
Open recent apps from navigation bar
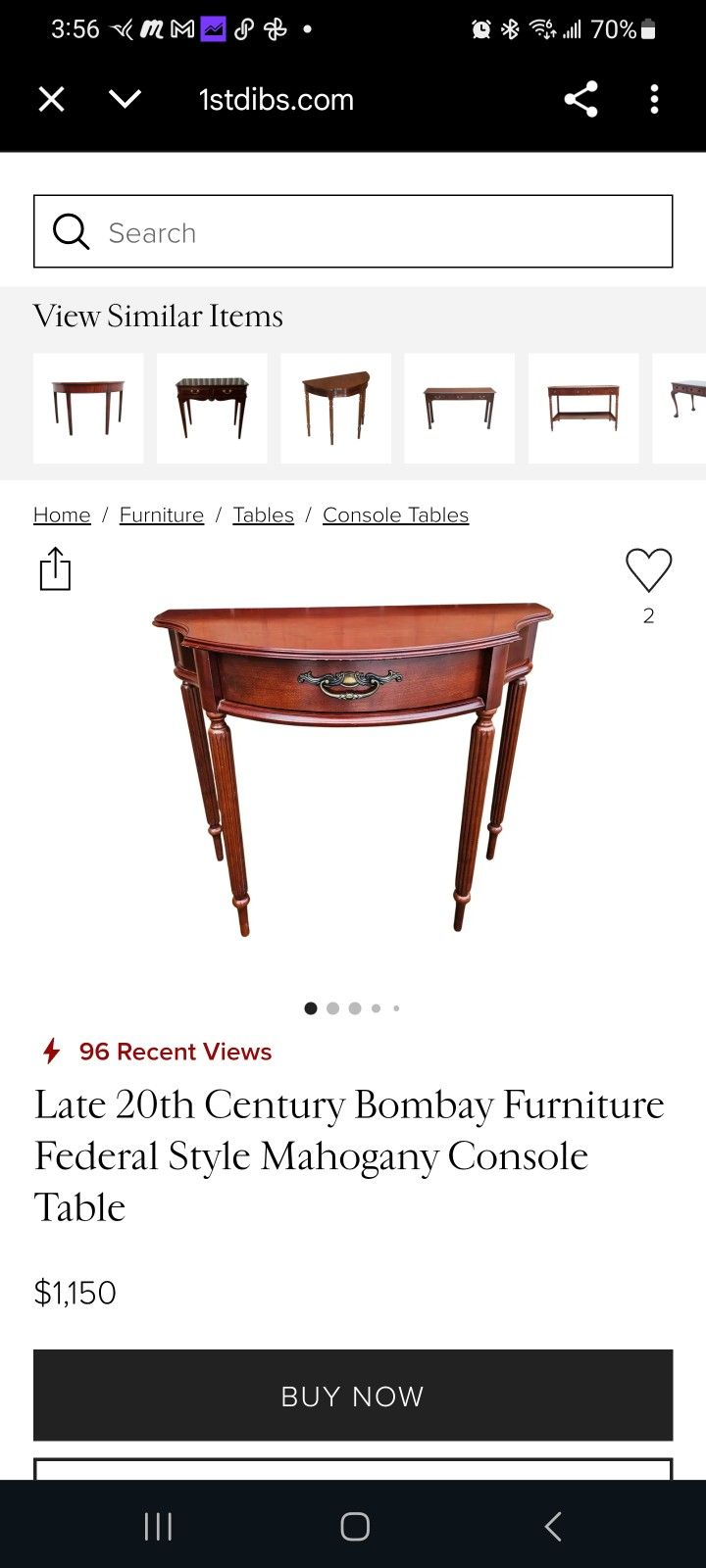[x=157, y=1525]
